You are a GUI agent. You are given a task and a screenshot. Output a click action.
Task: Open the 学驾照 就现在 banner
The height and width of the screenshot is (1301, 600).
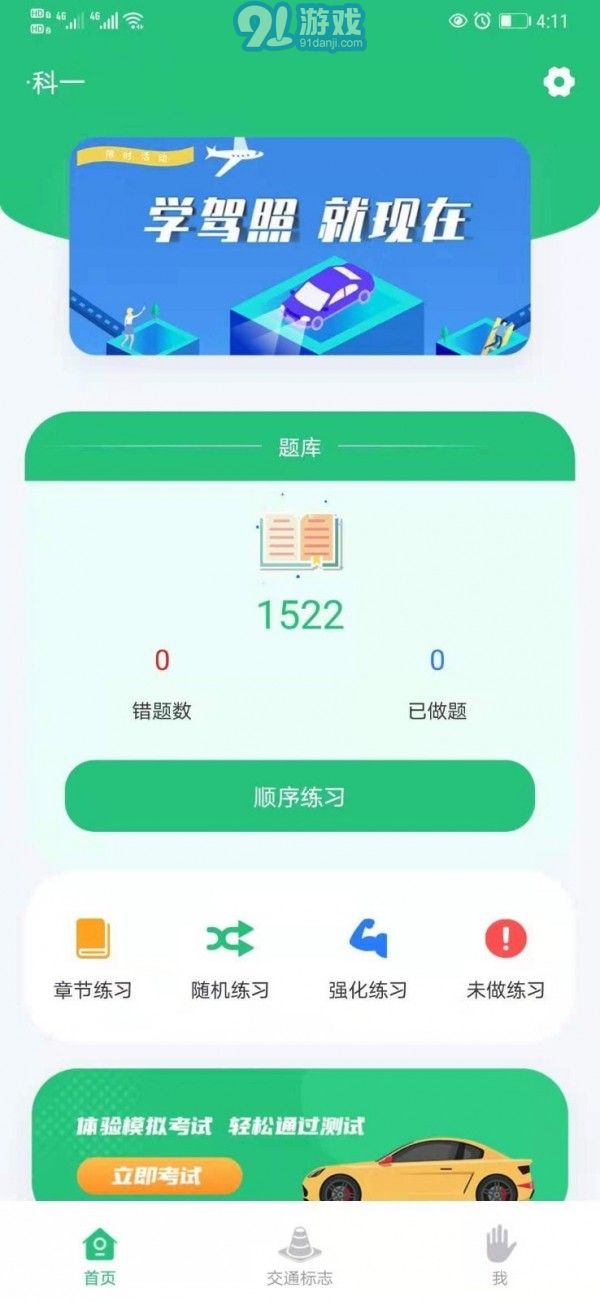299,246
